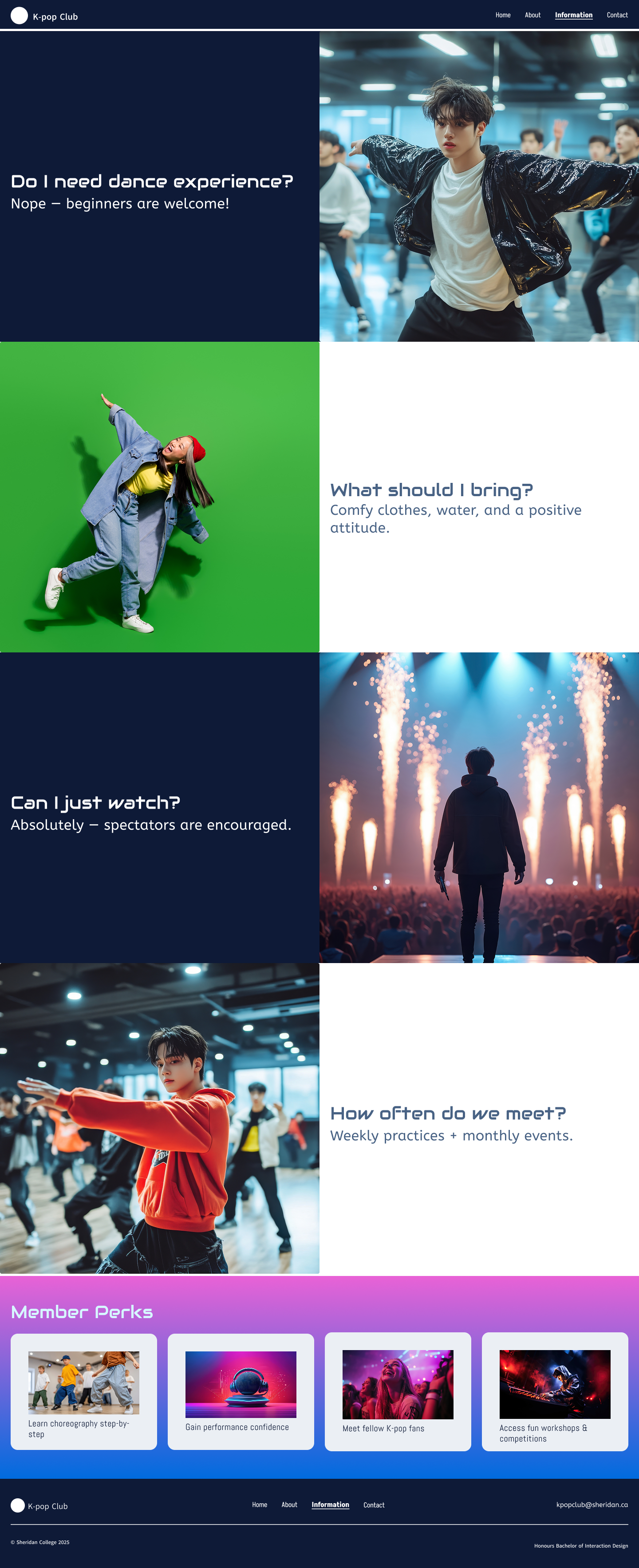Go to About in the footer menu
Screen dimensions: 639x1568
[289, 1504]
